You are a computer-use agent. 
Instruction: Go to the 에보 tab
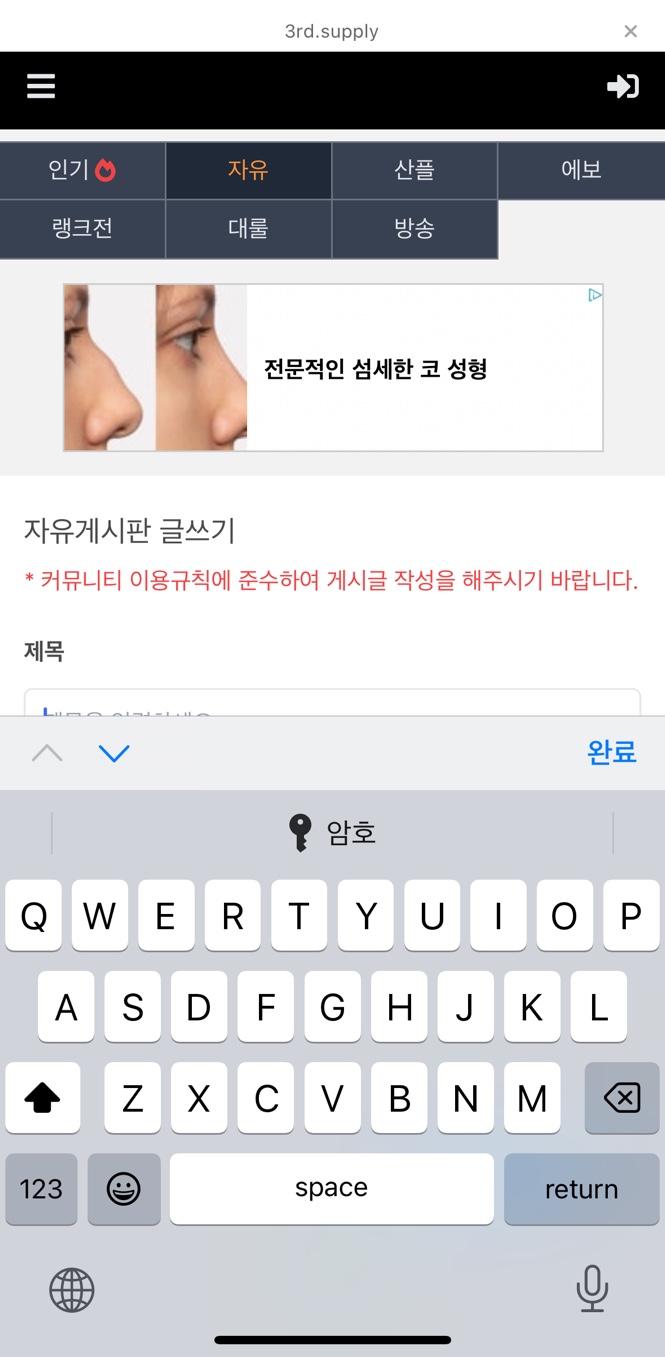pos(581,170)
